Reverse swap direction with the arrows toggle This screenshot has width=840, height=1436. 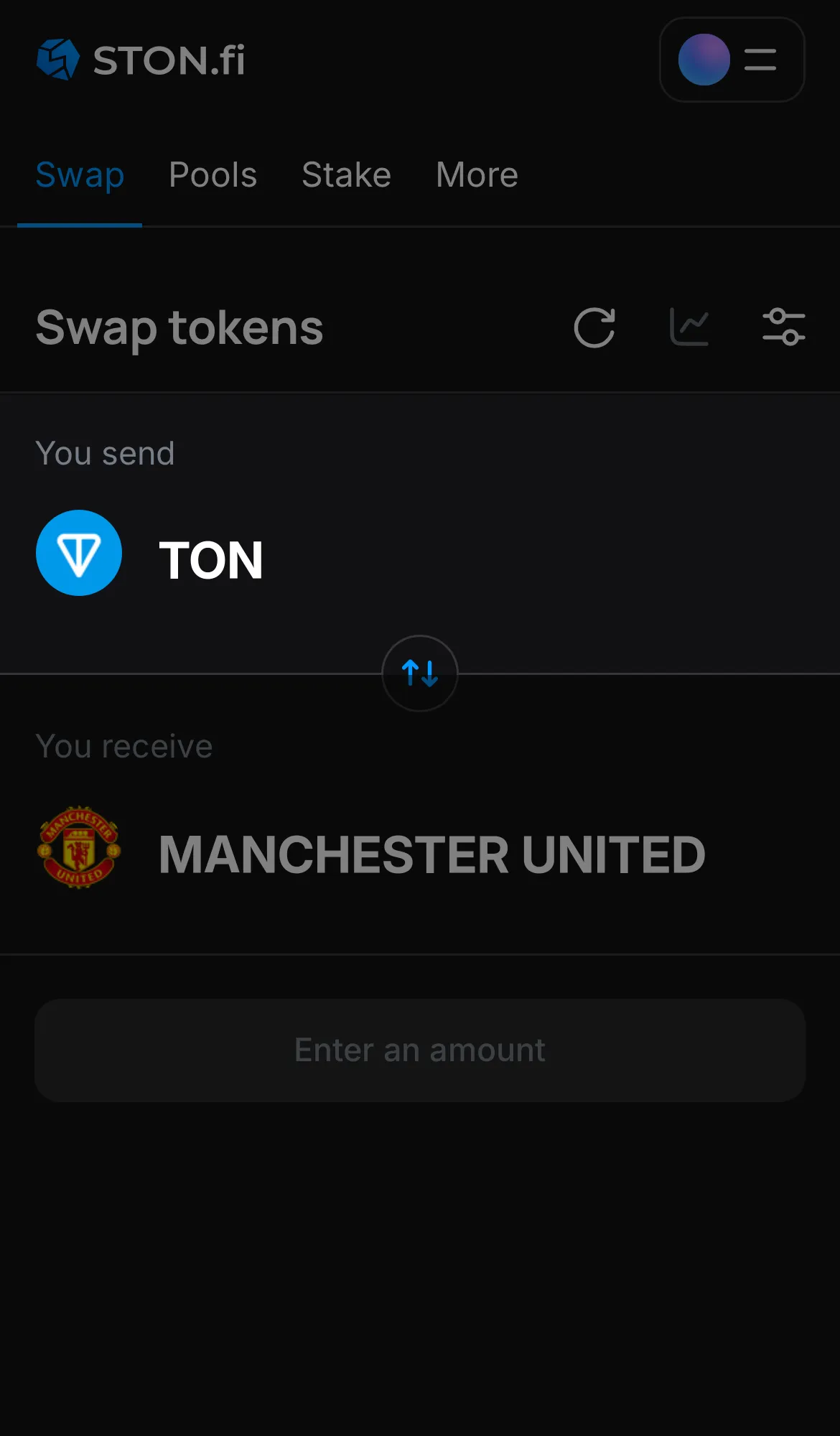point(419,674)
